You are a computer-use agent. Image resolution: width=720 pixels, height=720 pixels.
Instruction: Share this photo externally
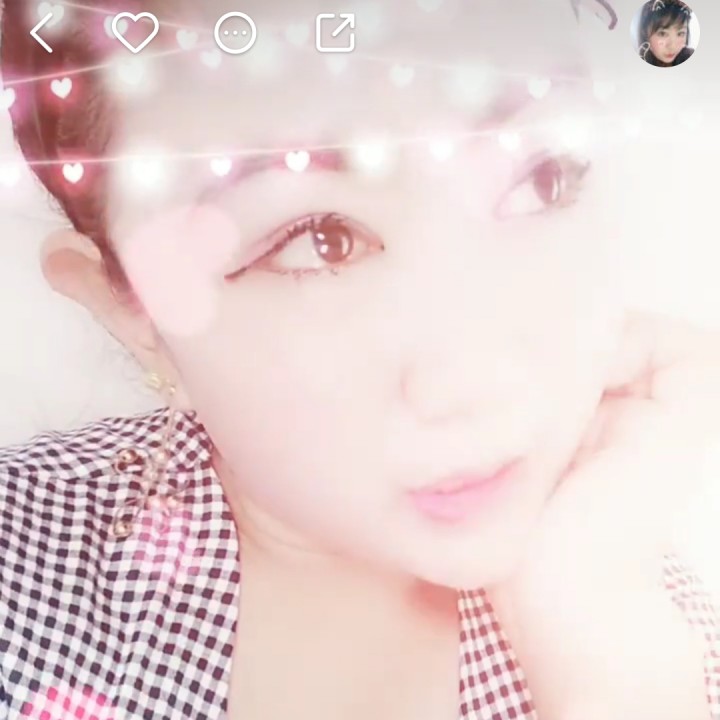click(x=335, y=33)
